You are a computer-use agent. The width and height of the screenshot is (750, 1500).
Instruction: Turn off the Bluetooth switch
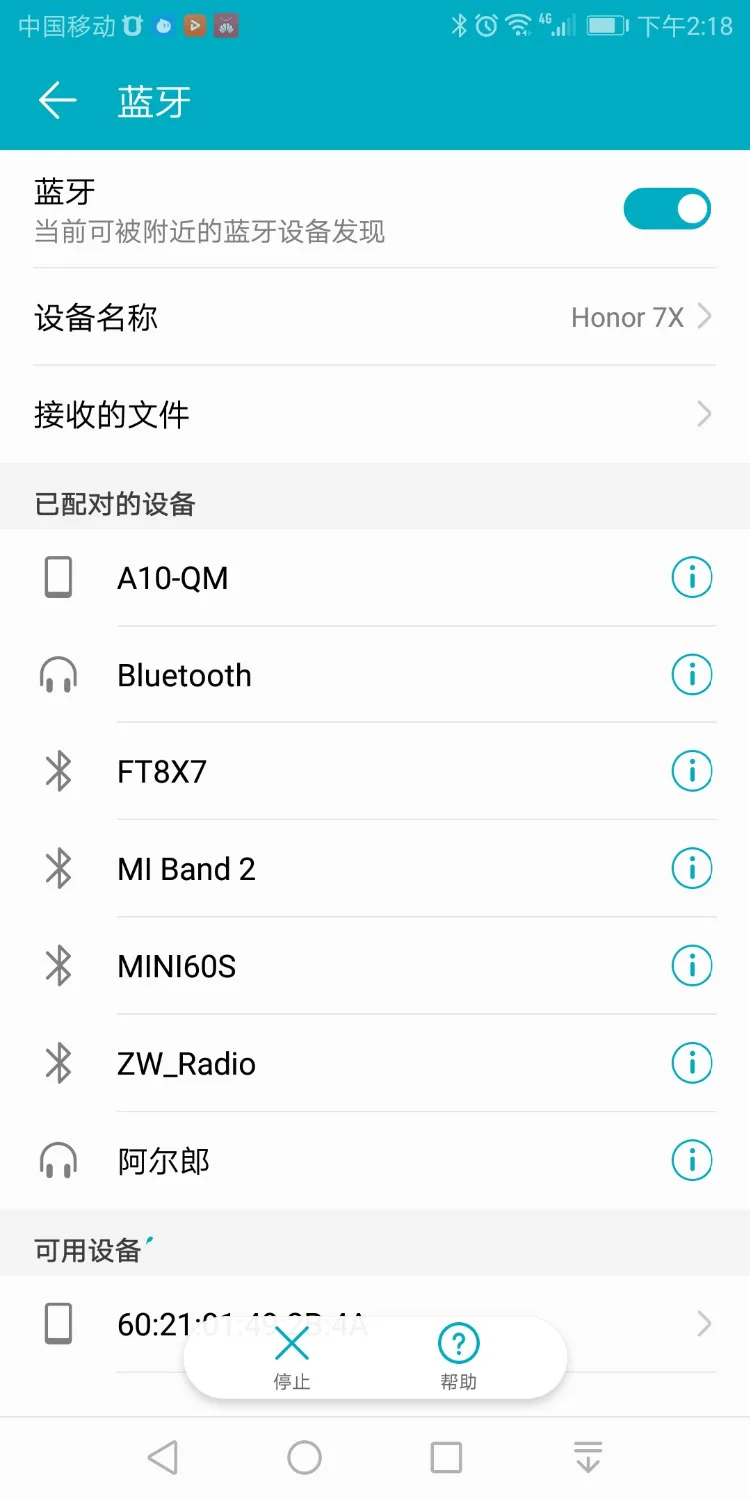[667, 208]
